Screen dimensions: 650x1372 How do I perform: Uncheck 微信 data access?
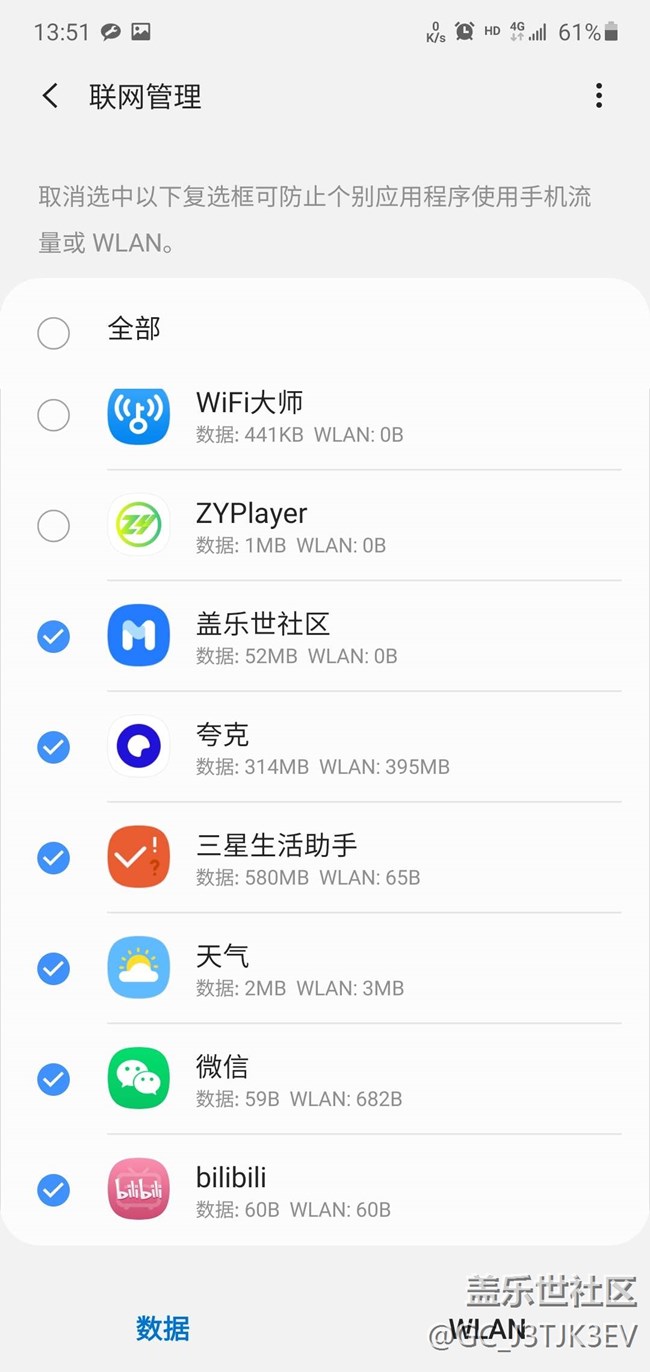pos(54,1080)
